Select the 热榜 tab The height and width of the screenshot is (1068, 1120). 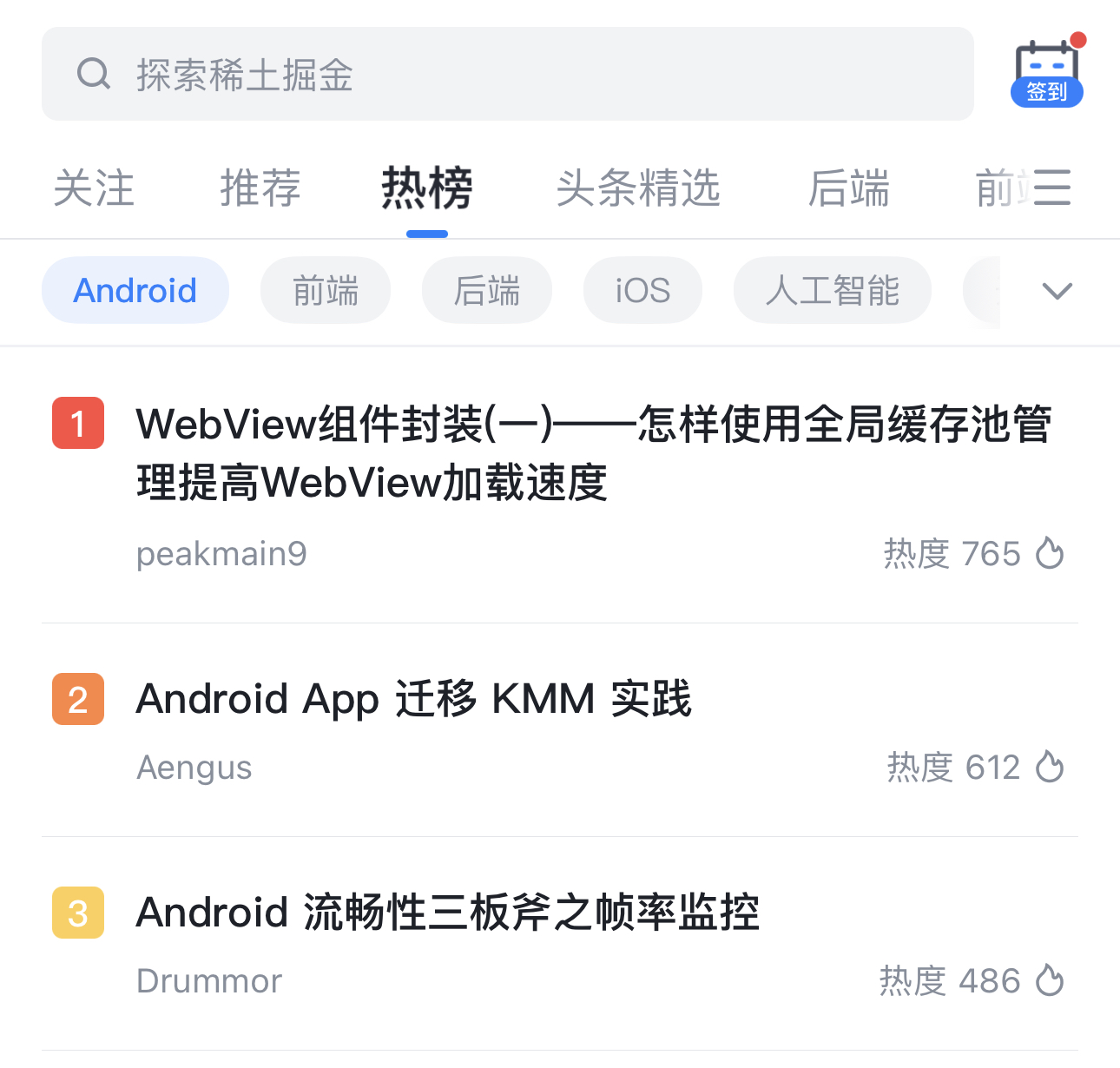(x=426, y=188)
